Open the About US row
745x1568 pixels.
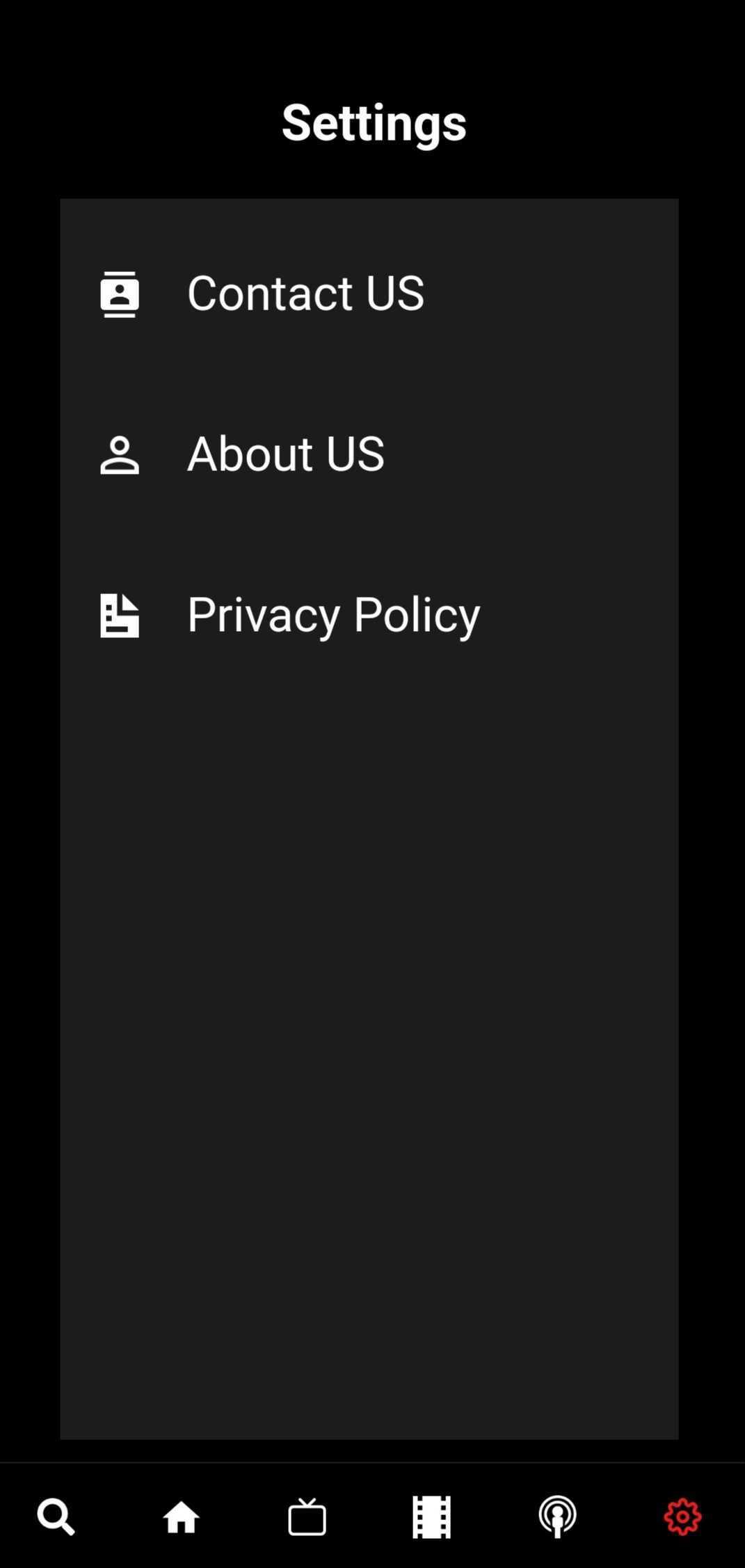[285, 454]
